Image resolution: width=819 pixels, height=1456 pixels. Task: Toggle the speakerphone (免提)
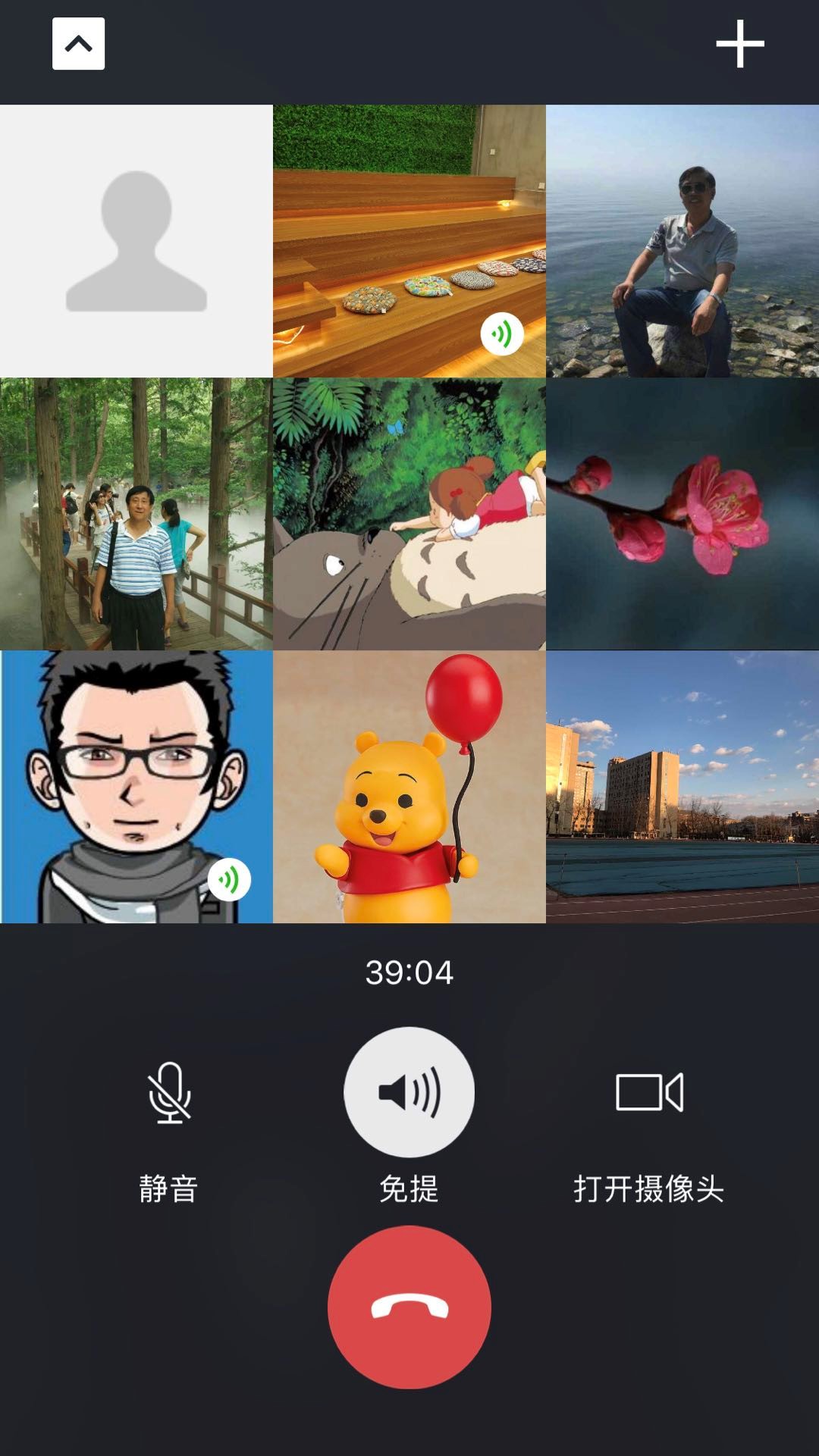(409, 1092)
